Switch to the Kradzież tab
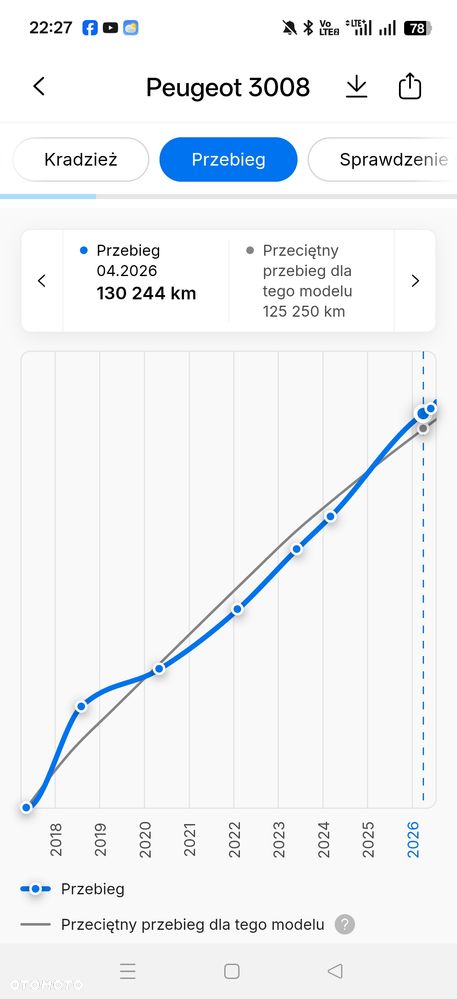 (81, 159)
